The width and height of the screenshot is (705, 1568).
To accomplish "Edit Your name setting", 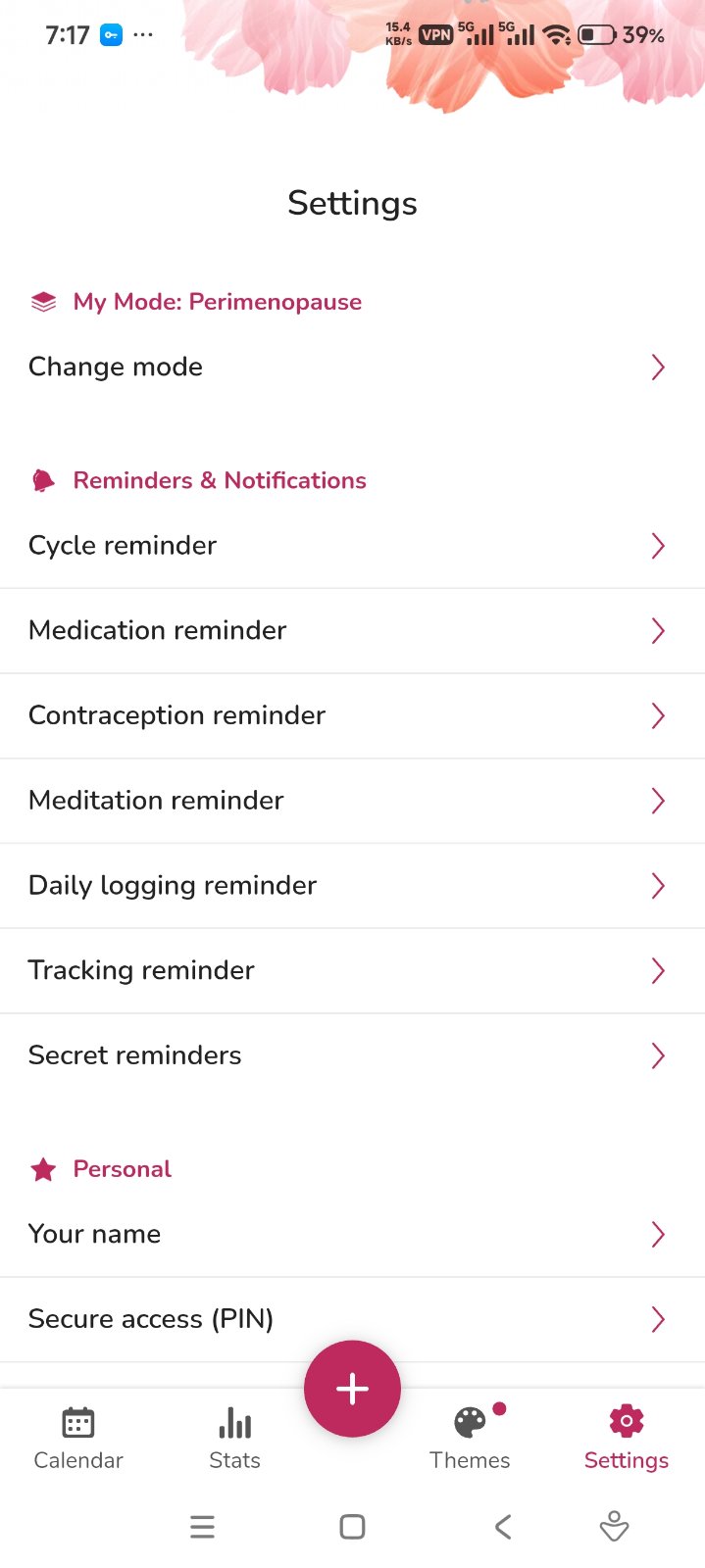I will (352, 1234).
